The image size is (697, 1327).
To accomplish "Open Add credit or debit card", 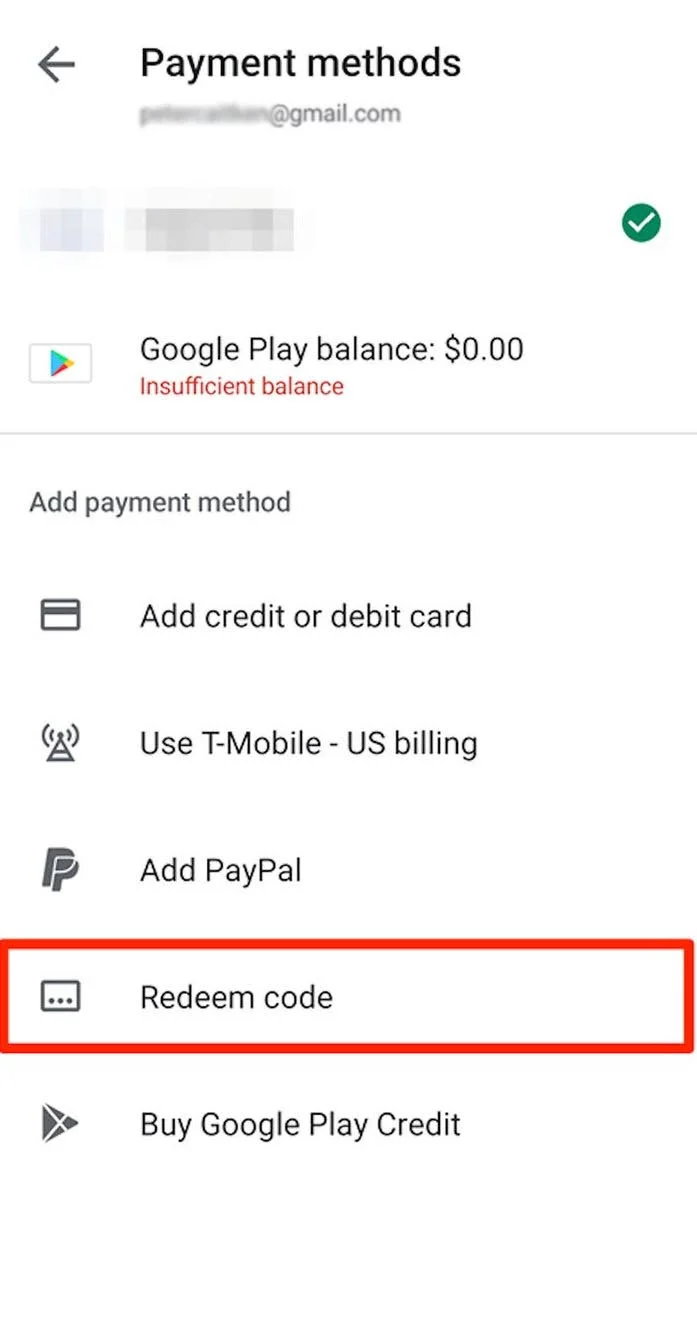I will coord(305,616).
